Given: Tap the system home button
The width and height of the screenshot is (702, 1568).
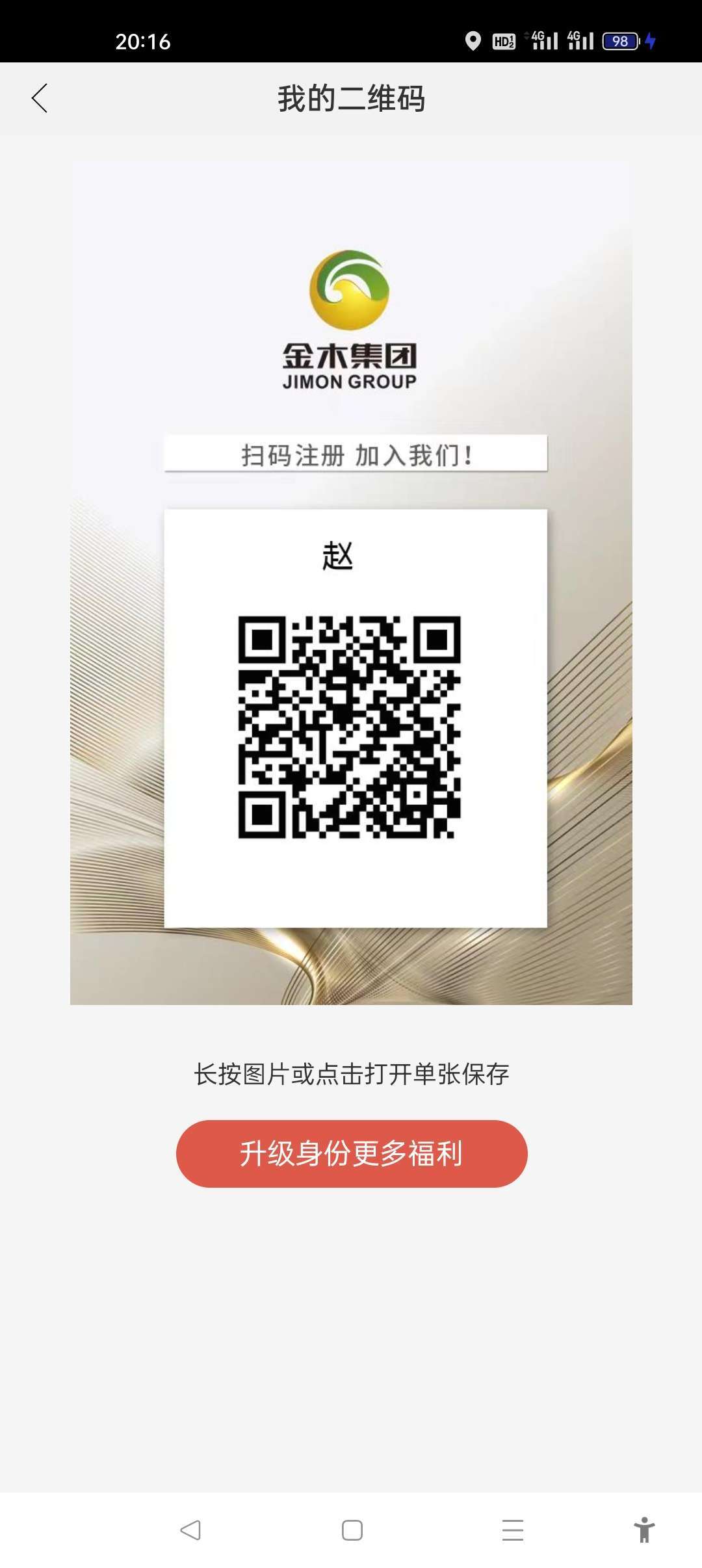Looking at the screenshot, I should tap(352, 1530).
